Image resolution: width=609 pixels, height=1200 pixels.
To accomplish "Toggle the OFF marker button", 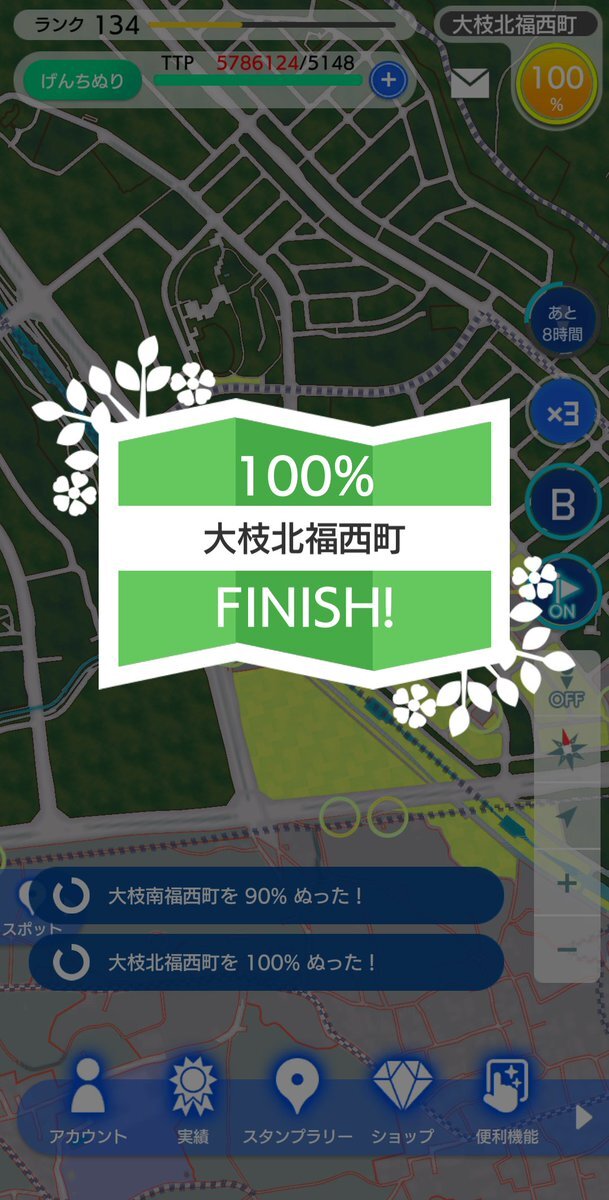I will coord(567,689).
